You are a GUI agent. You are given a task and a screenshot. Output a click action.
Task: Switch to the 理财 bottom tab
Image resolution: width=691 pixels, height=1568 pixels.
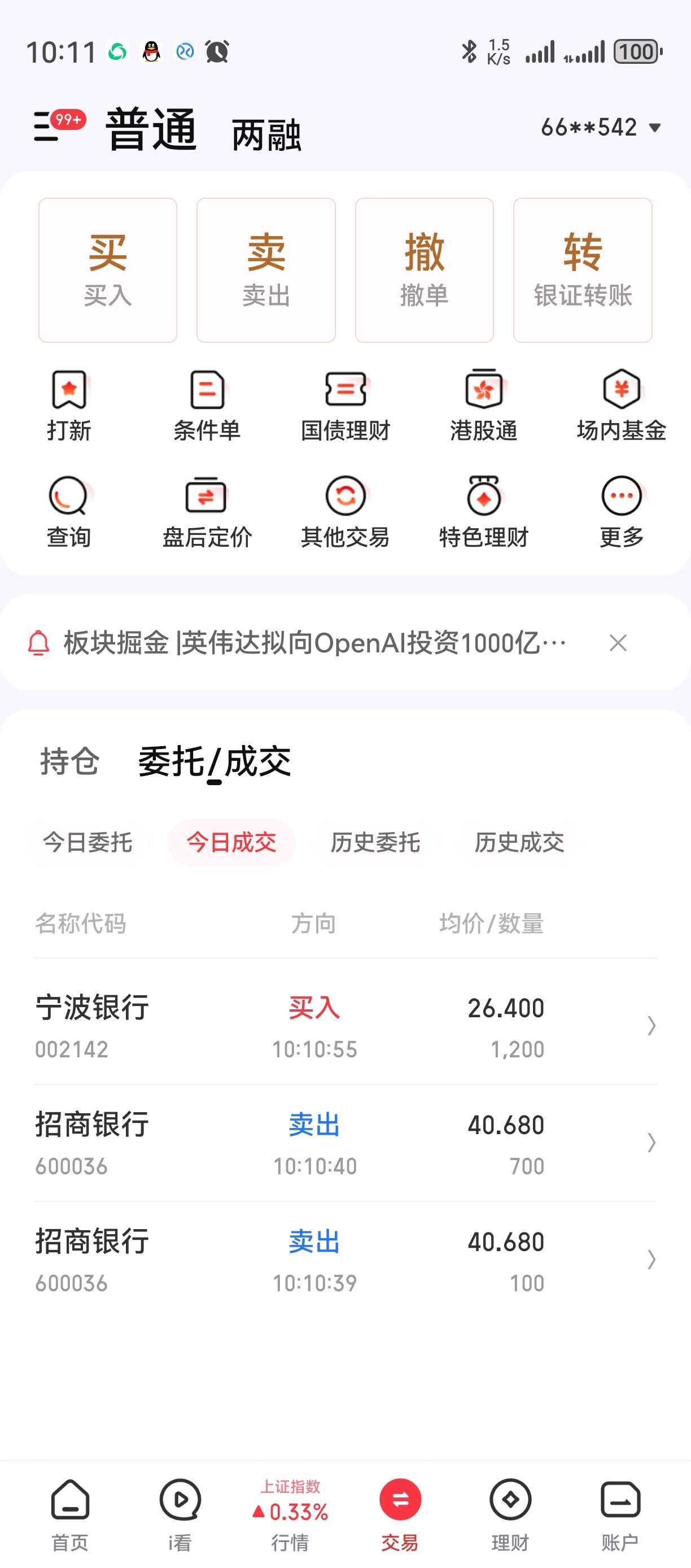[510, 1515]
